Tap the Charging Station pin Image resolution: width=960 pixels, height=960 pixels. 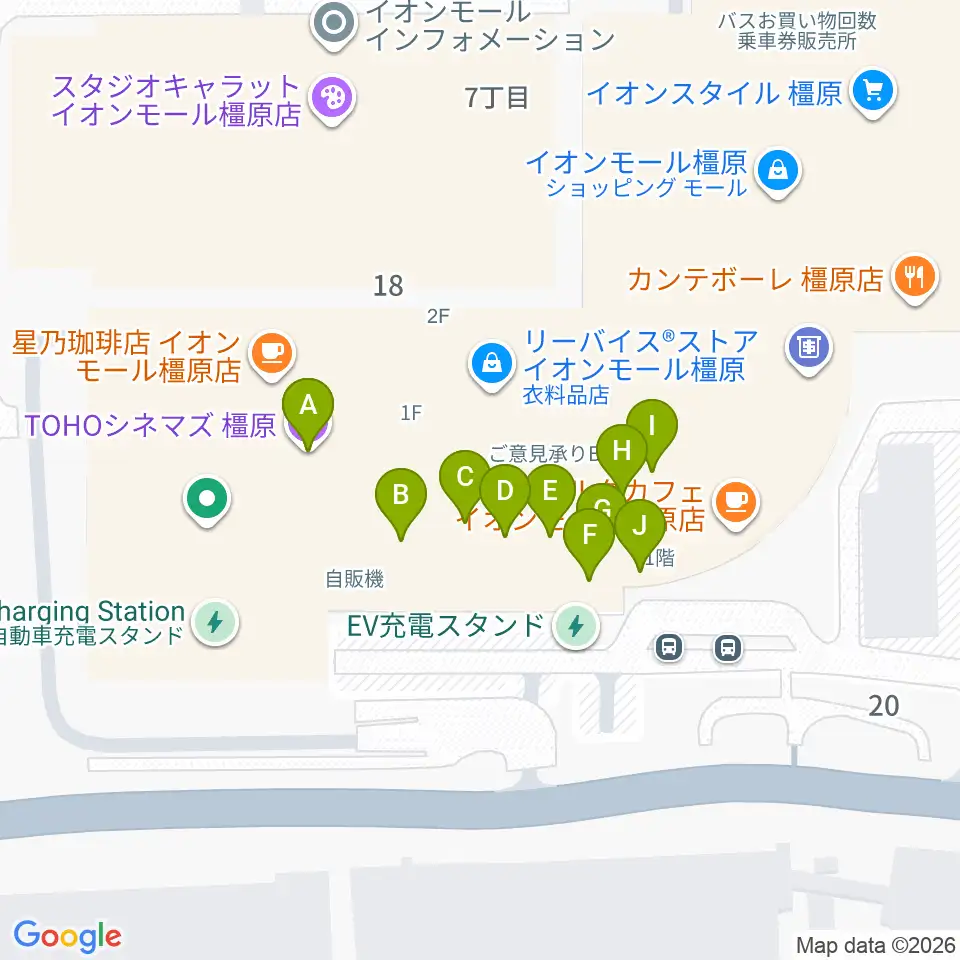(x=215, y=623)
